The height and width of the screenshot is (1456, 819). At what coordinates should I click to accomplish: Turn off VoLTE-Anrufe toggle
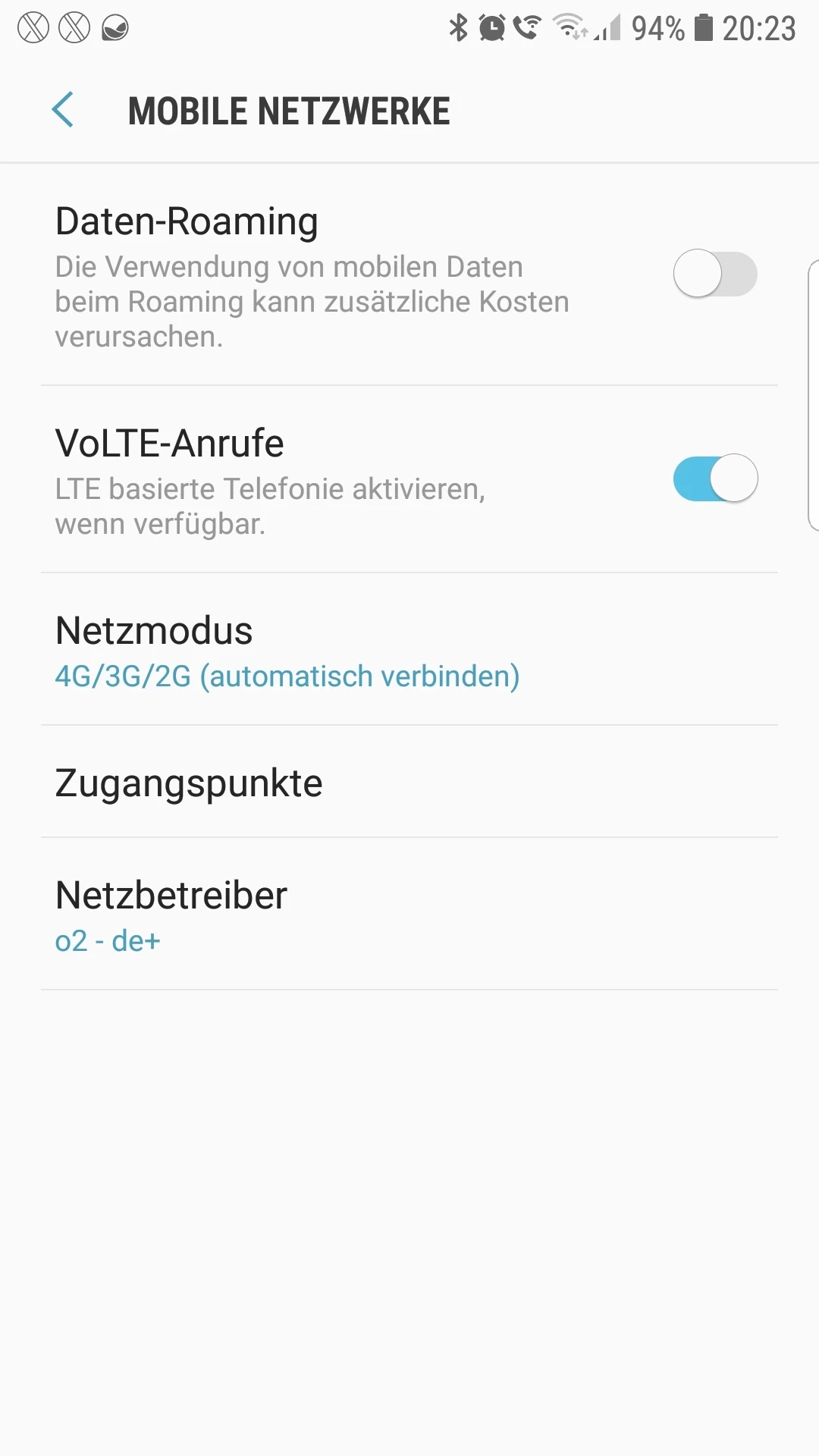pos(714,479)
